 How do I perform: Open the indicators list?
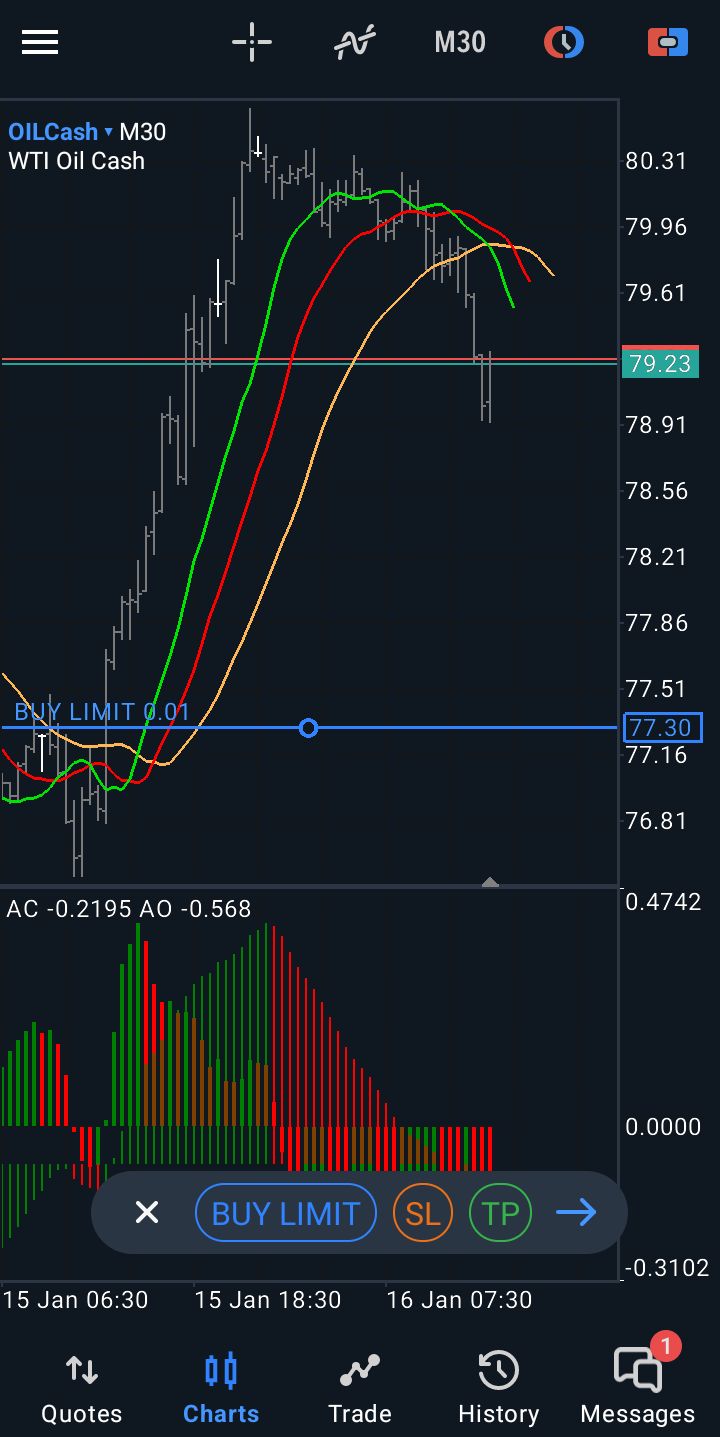[x=355, y=42]
